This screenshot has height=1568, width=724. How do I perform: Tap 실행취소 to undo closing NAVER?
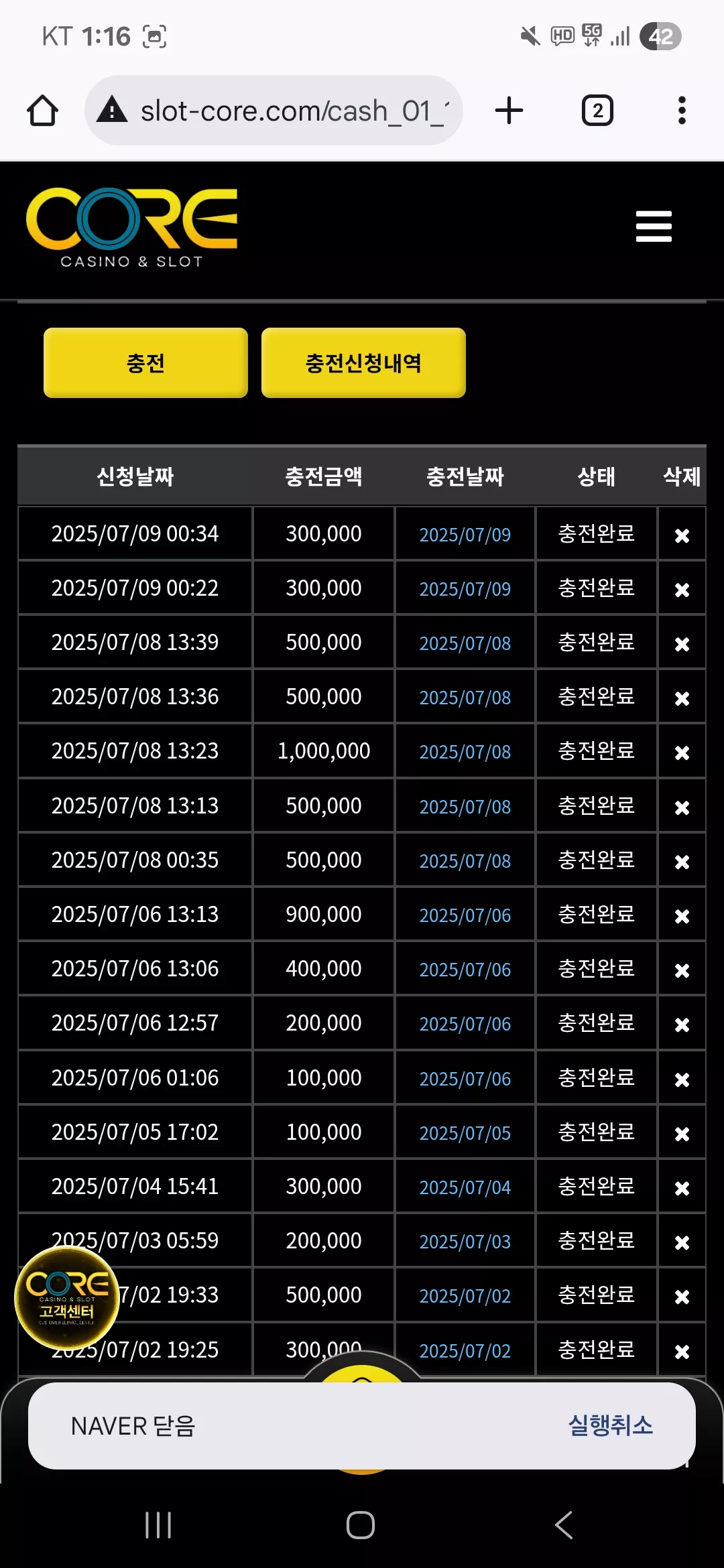[610, 1425]
